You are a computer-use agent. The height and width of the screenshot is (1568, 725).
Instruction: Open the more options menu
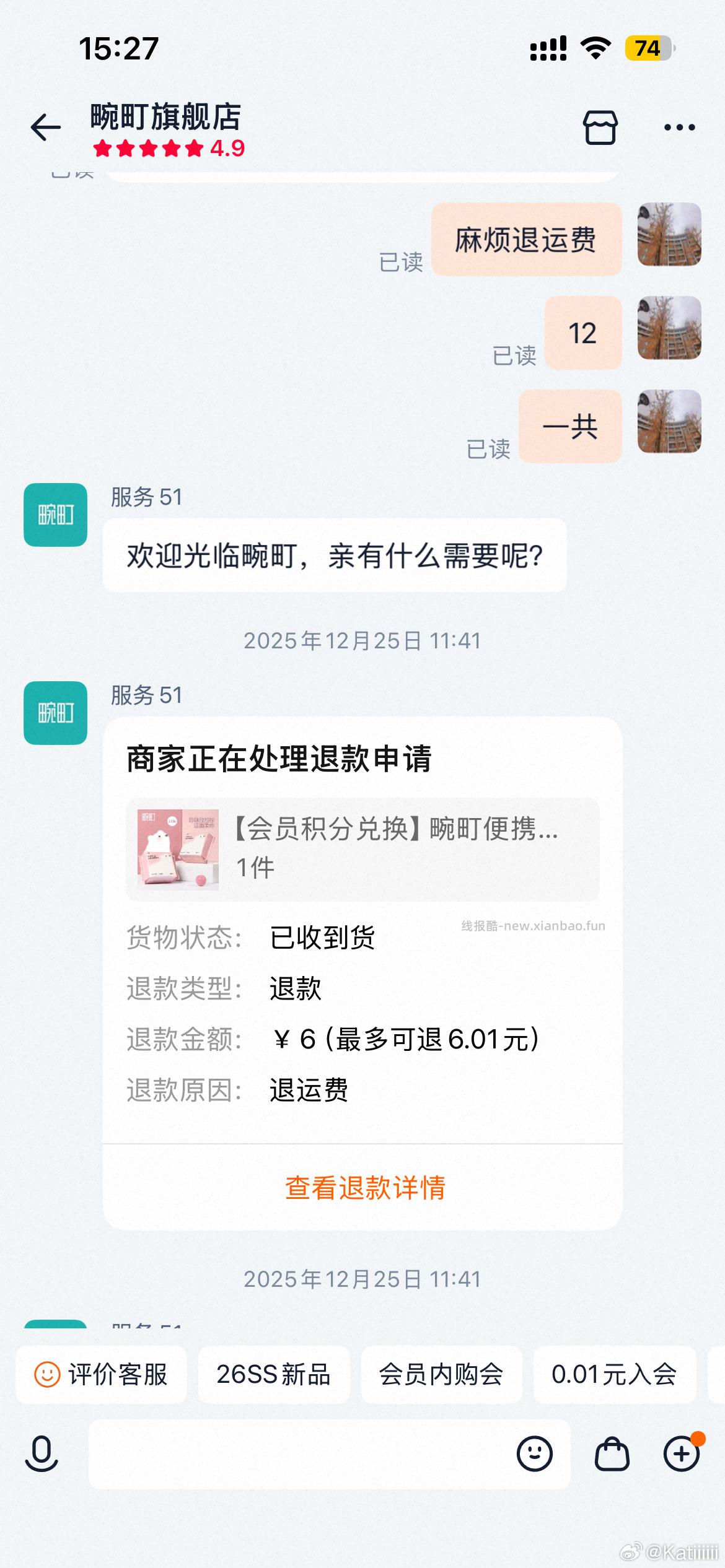point(679,127)
